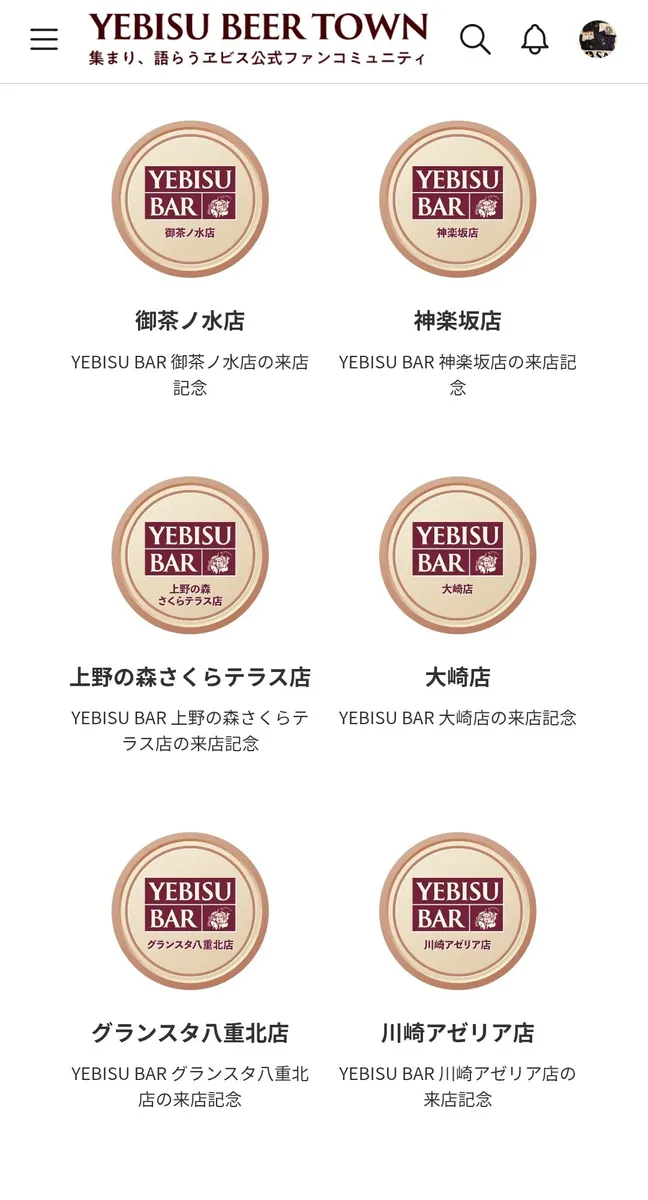Open the search icon
Screen dimensions: 648x1200
click(x=475, y=40)
